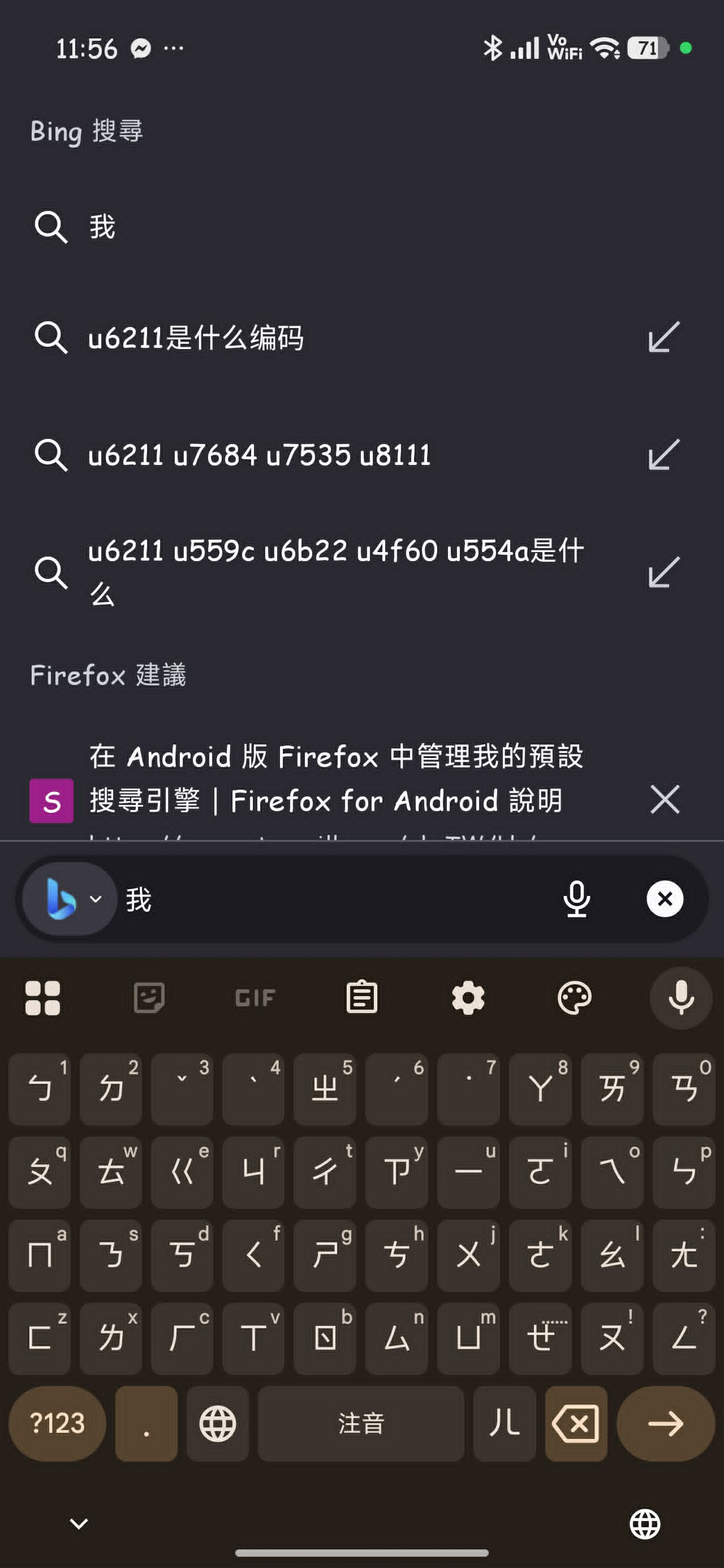Open the keyboard GIF panel
This screenshot has width=724, height=1568.
pos(255,998)
